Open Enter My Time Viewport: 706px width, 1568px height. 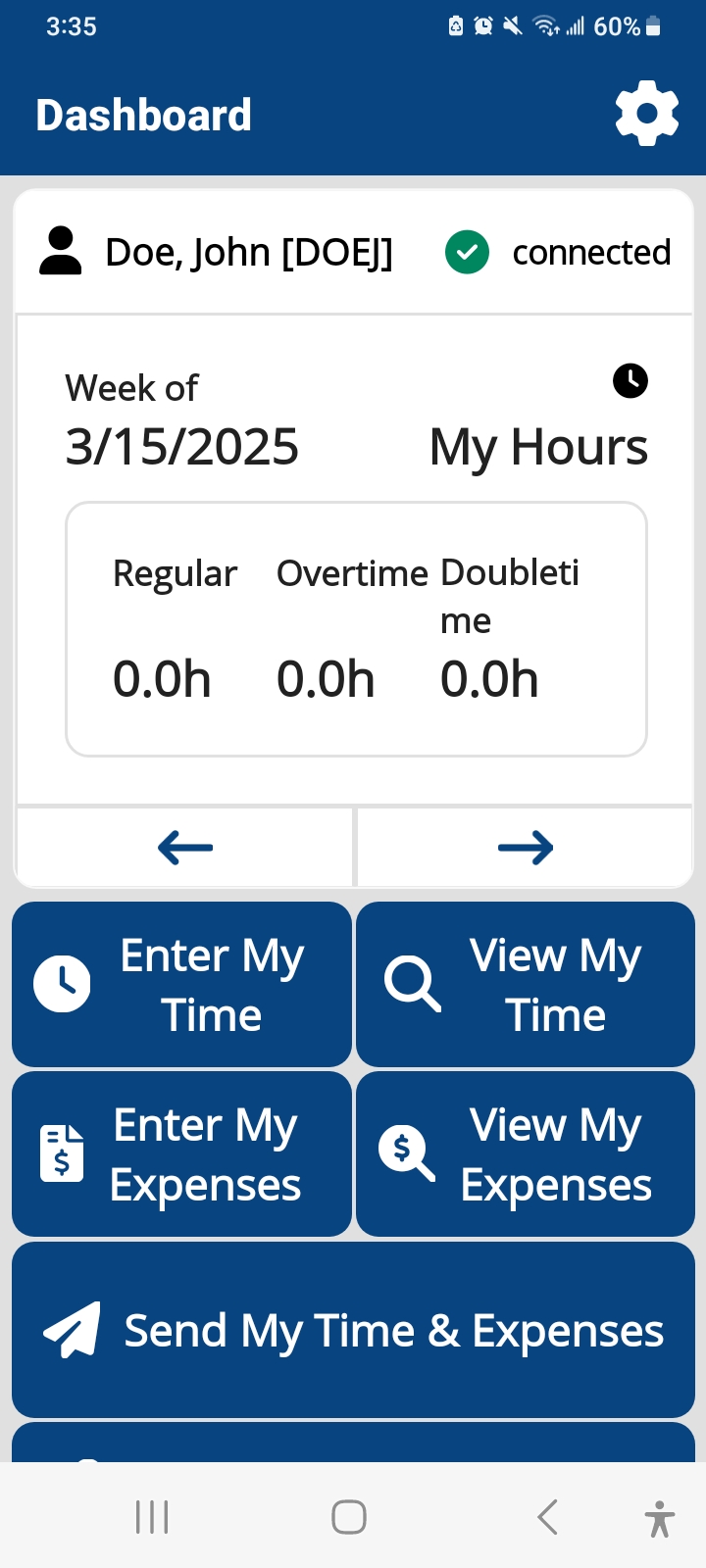181,985
